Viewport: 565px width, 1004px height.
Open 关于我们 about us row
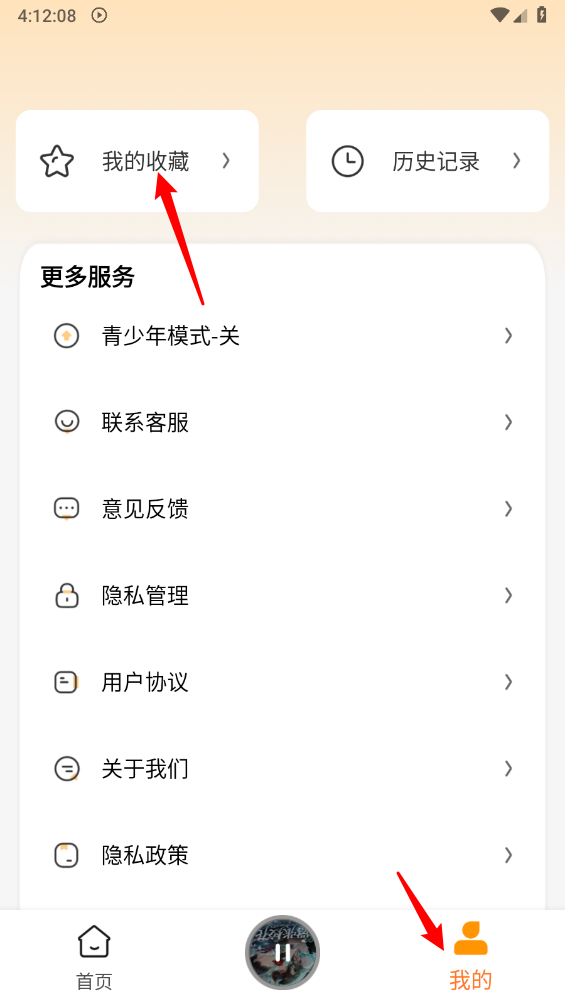(x=282, y=768)
